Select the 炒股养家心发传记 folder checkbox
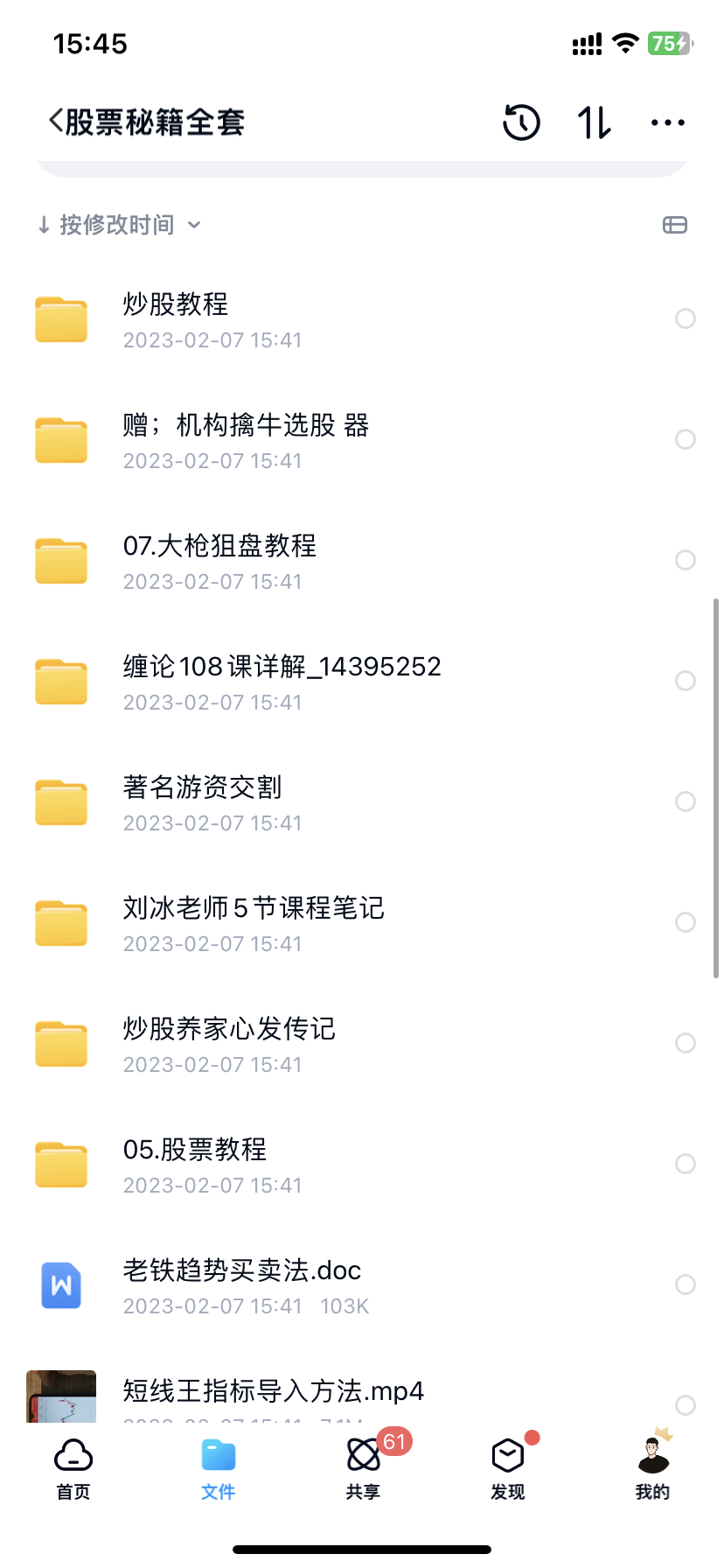724x1568 pixels. (x=686, y=1043)
